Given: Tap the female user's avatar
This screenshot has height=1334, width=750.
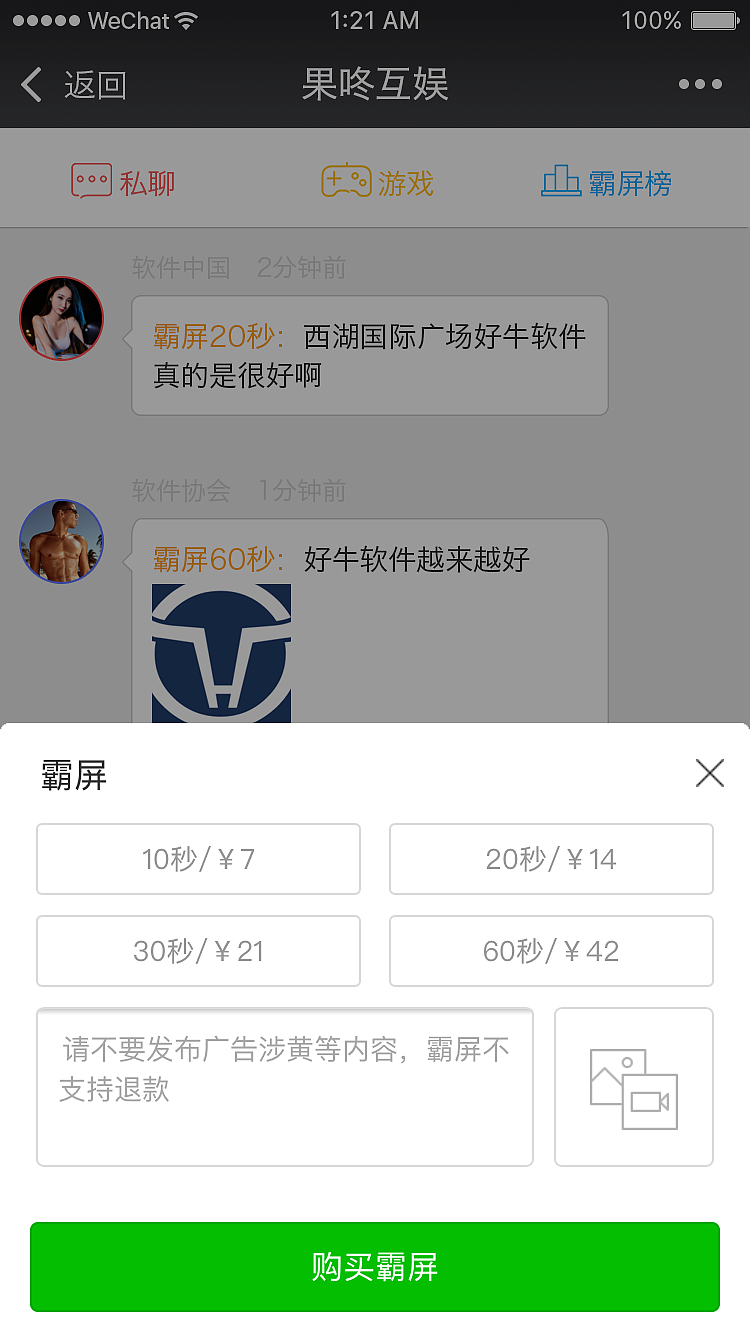Looking at the screenshot, I should click(61, 318).
